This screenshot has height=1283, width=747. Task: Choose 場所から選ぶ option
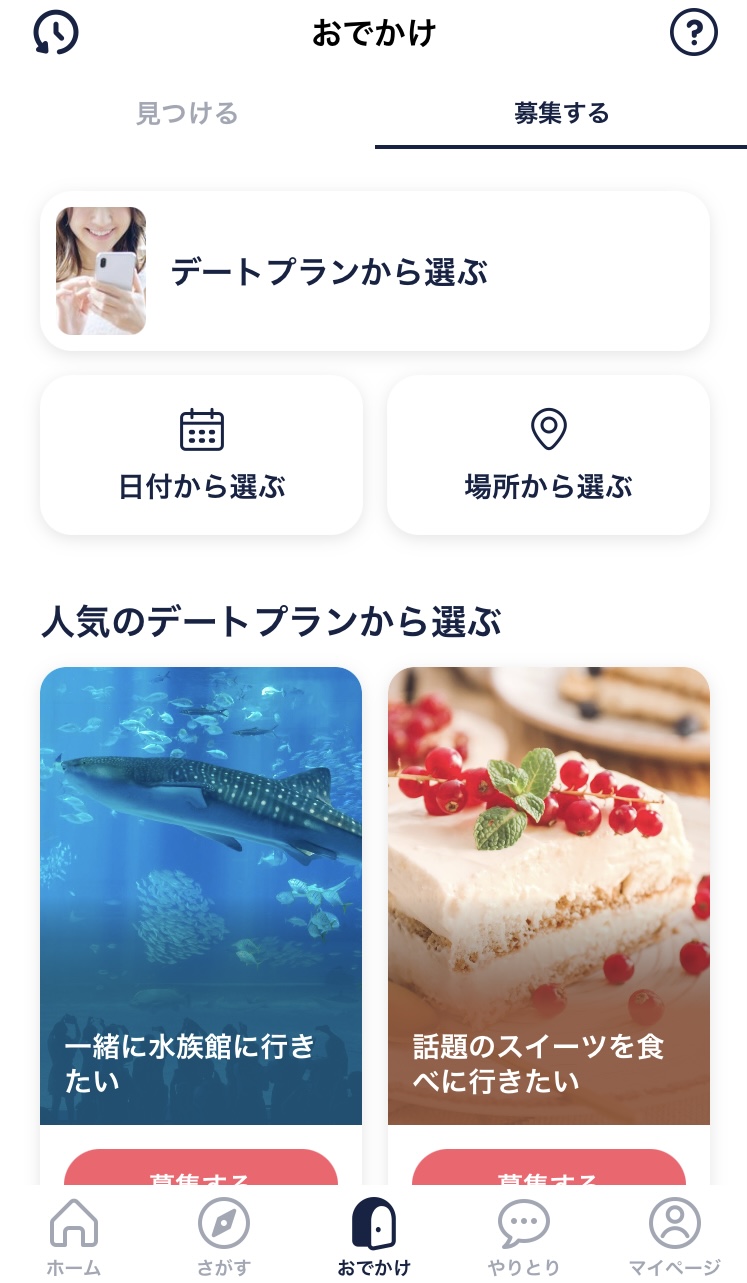(548, 456)
